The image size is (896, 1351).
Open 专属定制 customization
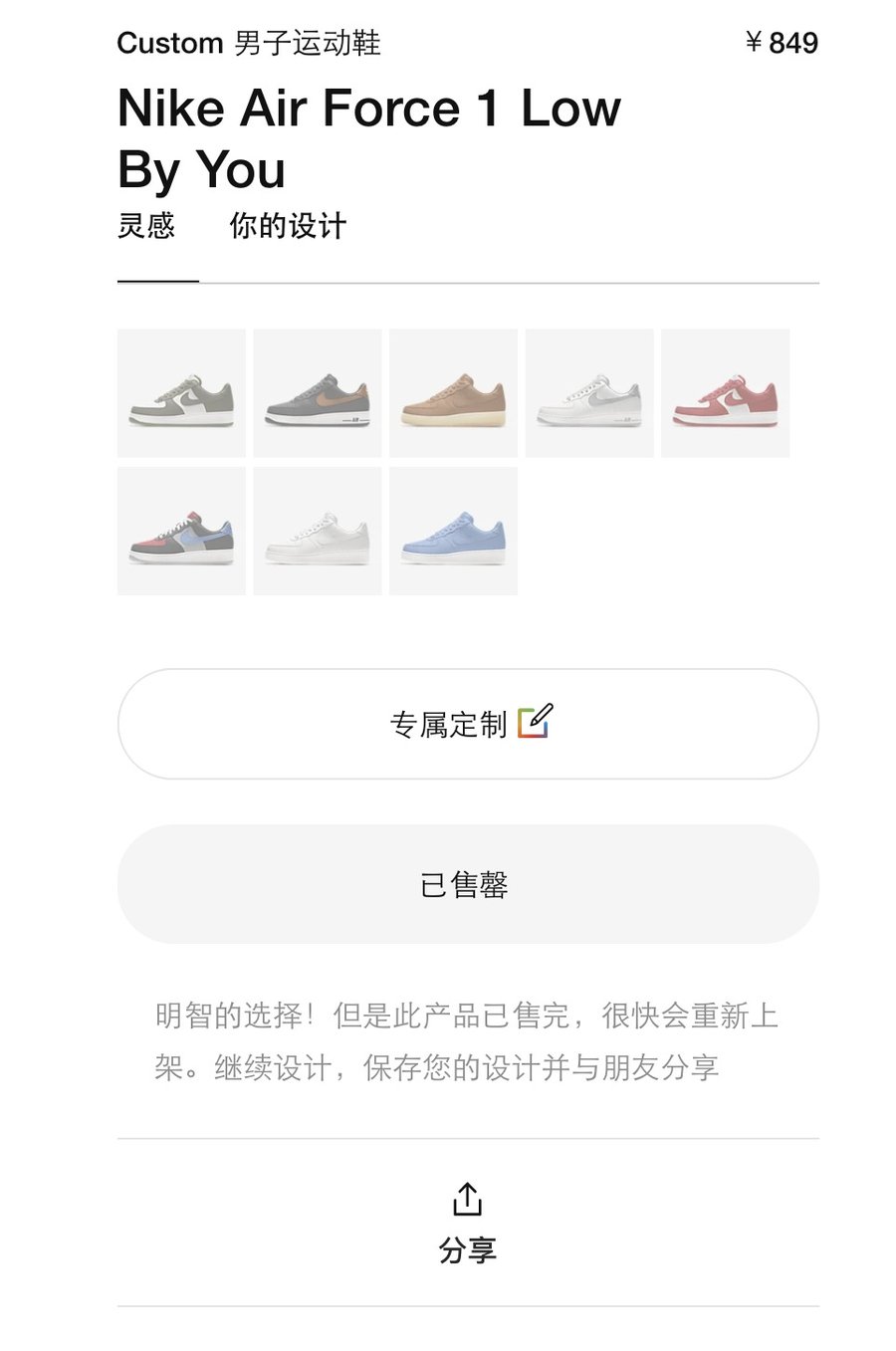[x=468, y=724]
